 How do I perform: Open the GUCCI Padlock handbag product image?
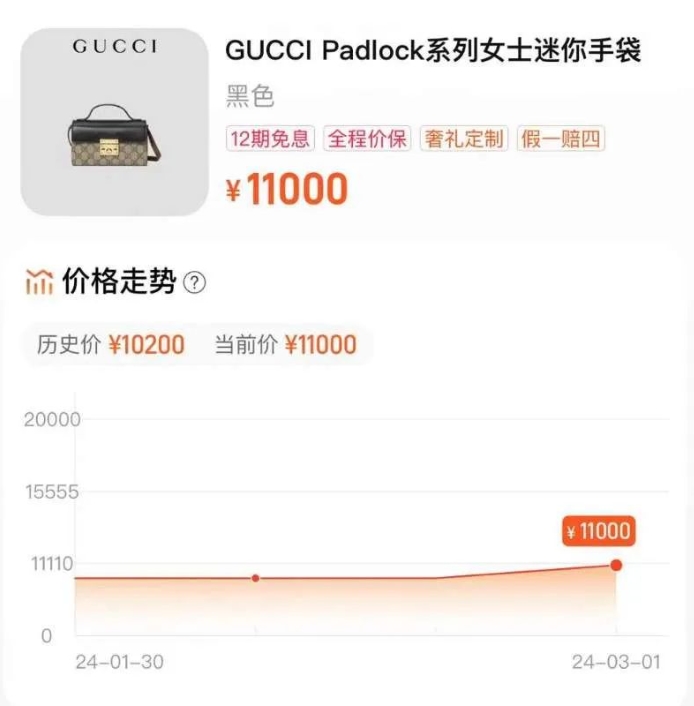coord(114,122)
